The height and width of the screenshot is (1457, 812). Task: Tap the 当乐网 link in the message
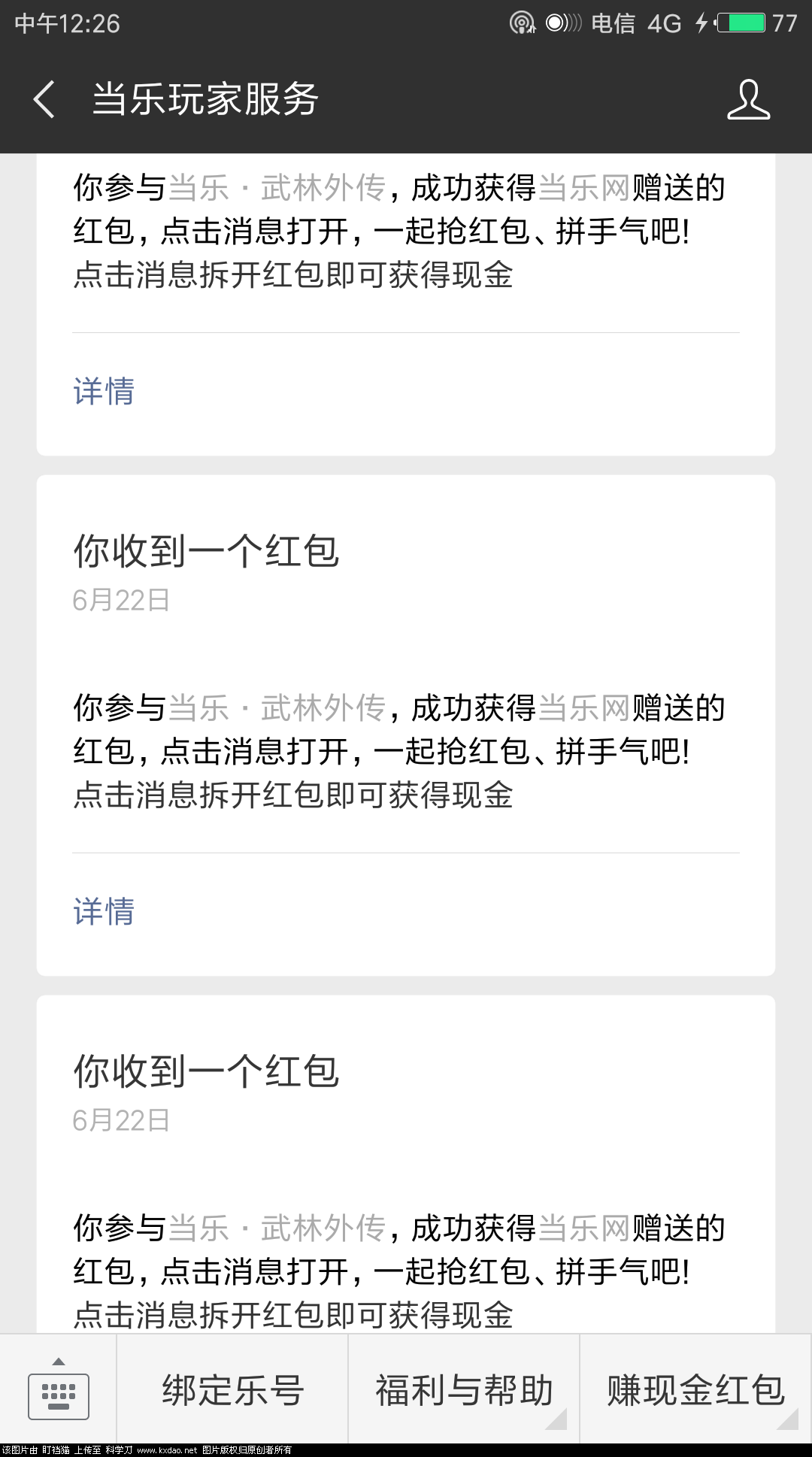click(x=585, y=707)
